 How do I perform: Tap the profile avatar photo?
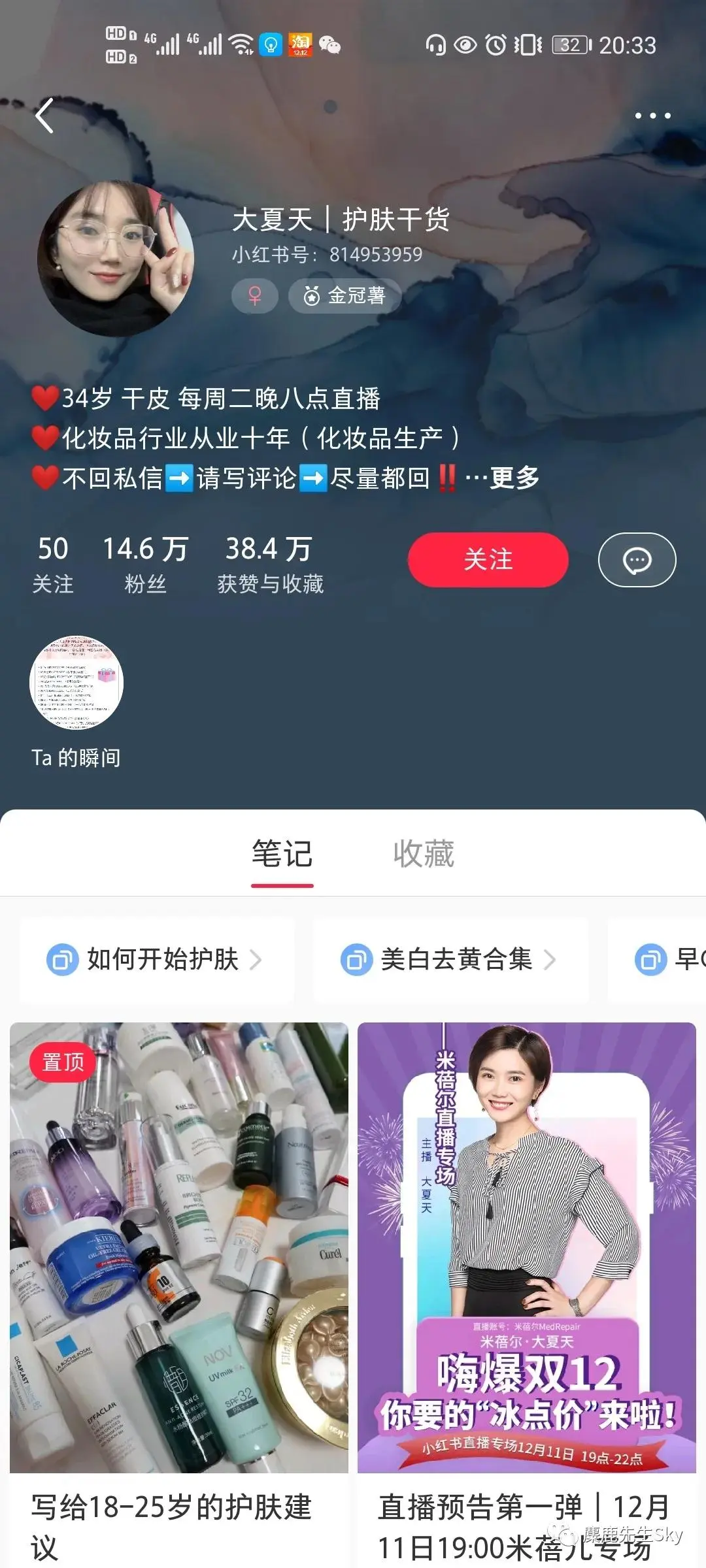click(x=116, y=259)
